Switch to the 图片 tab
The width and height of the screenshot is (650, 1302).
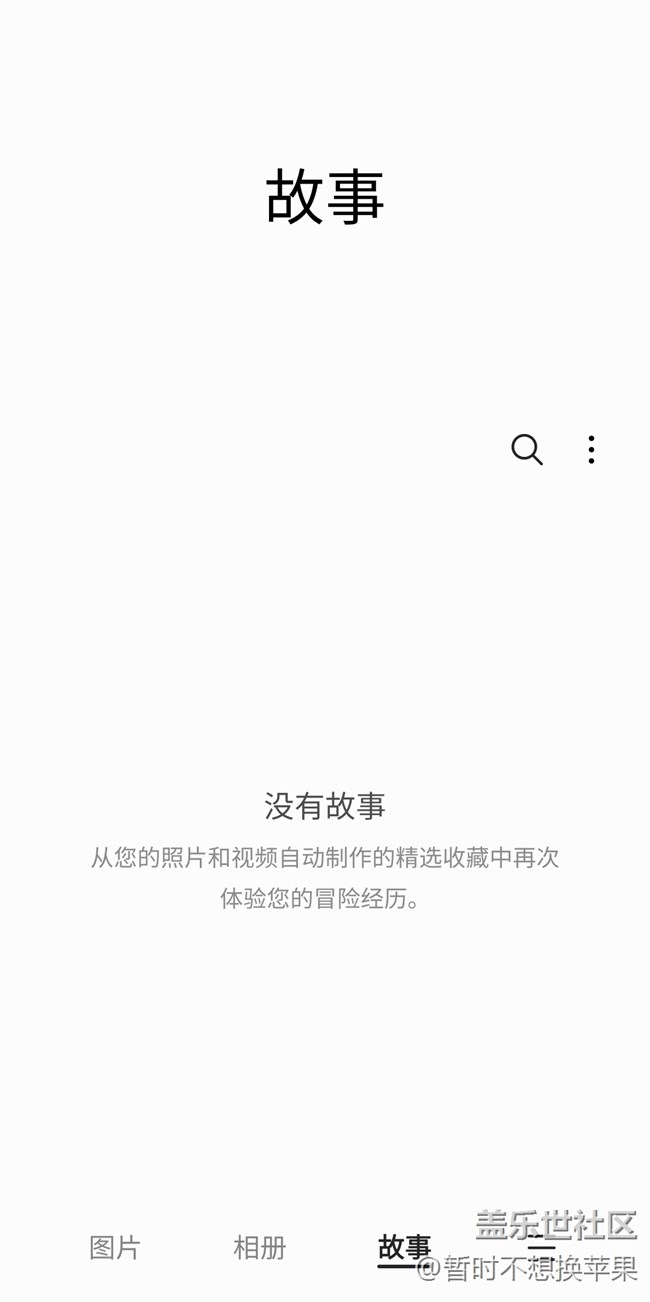tap(115, 1247)
